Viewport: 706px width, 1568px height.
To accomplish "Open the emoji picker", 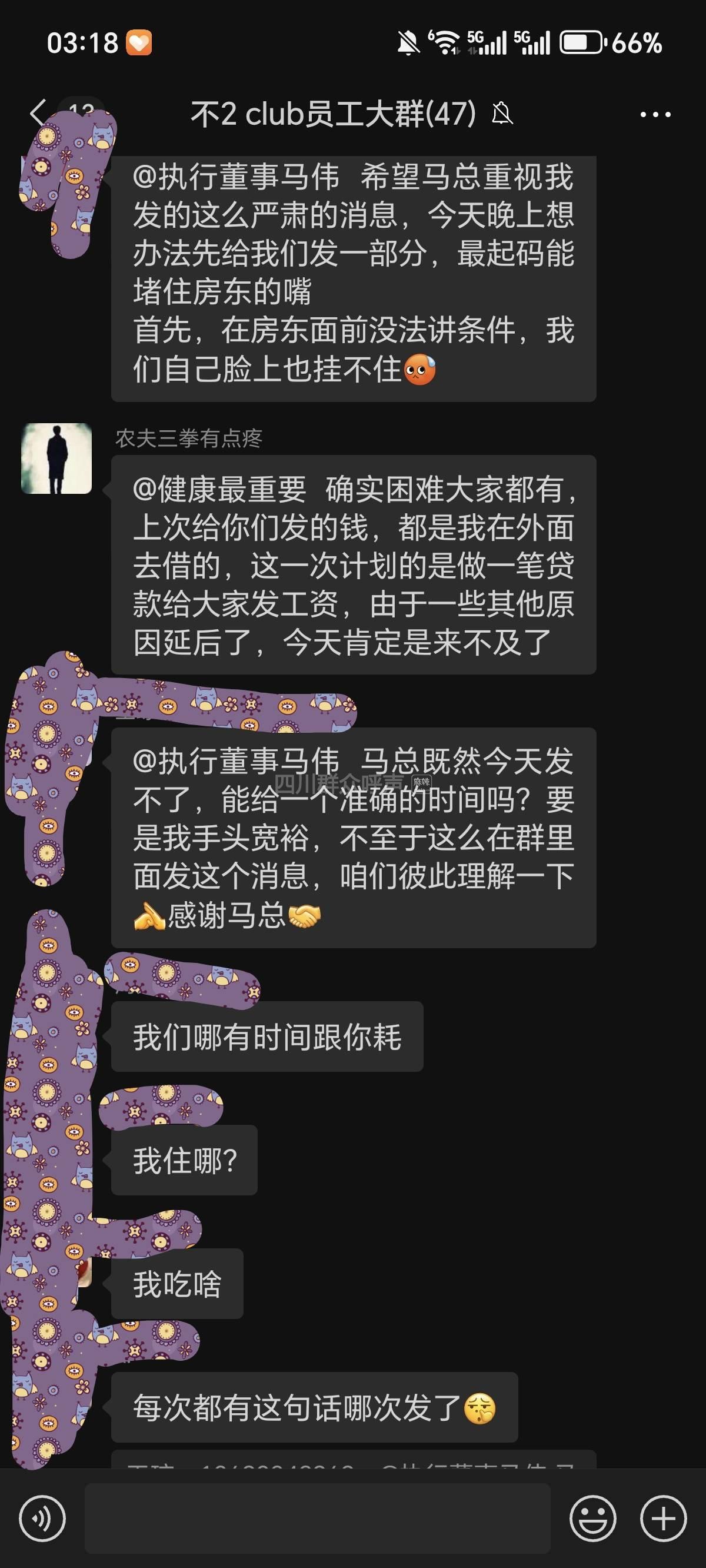I will (x=592, y=1519).
